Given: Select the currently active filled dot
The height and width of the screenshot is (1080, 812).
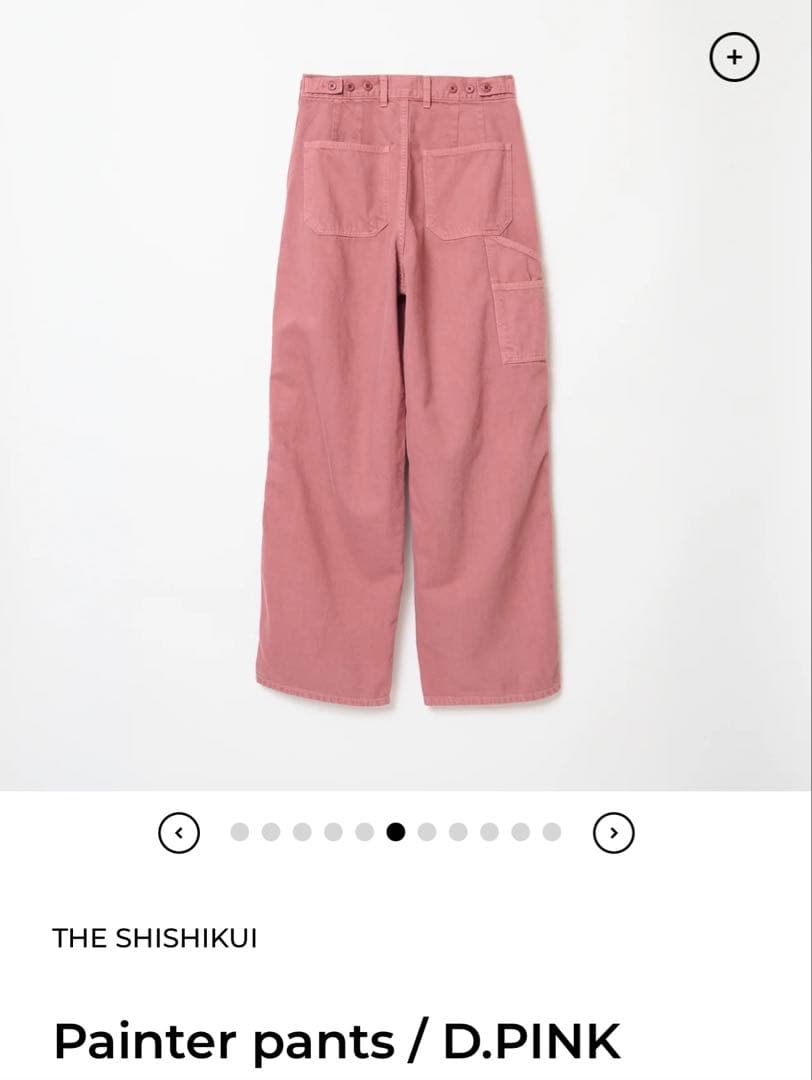Looking at the screenshot, I should [x=394, y=830].
